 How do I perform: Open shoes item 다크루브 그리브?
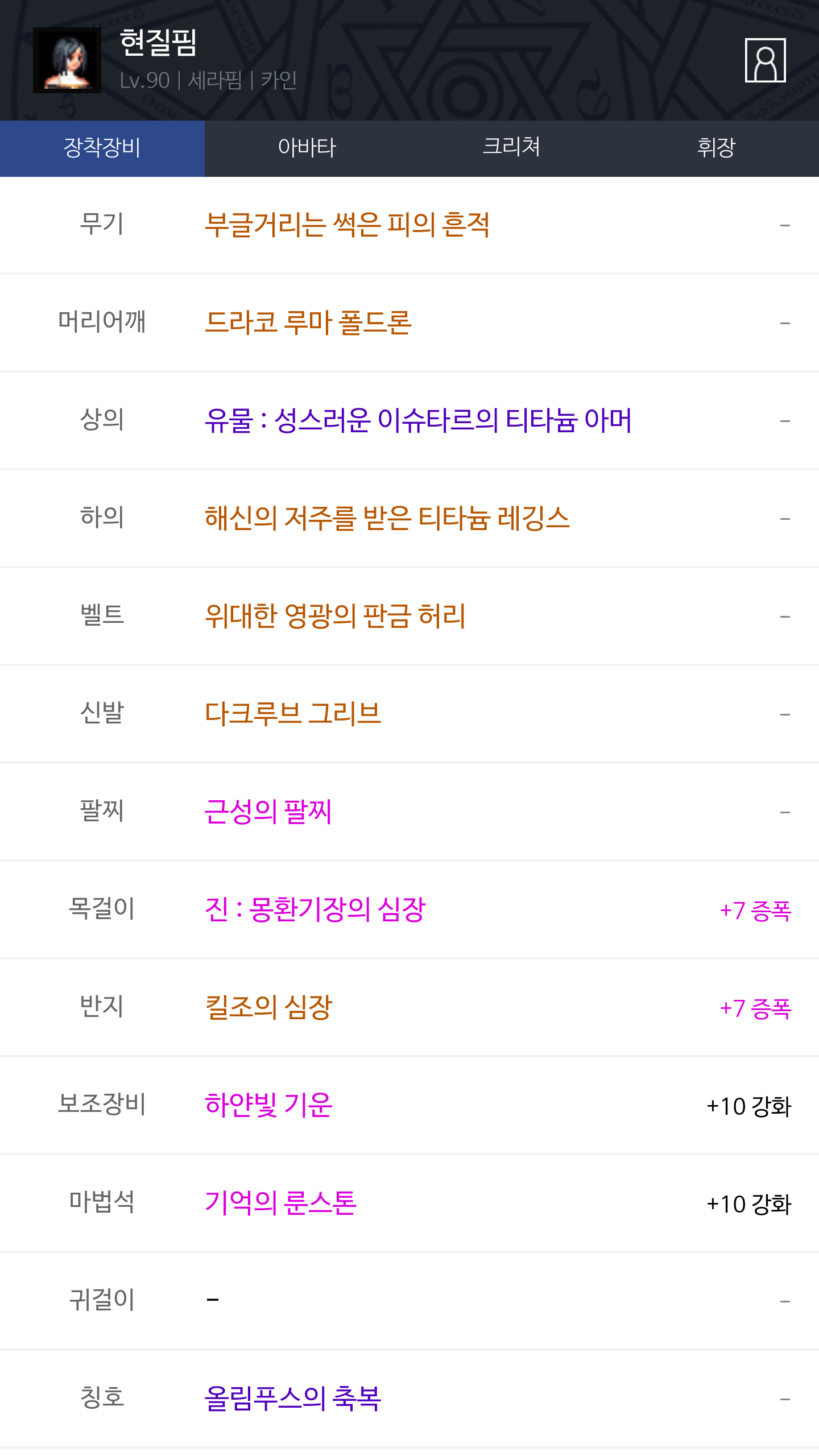pos(293,714)
